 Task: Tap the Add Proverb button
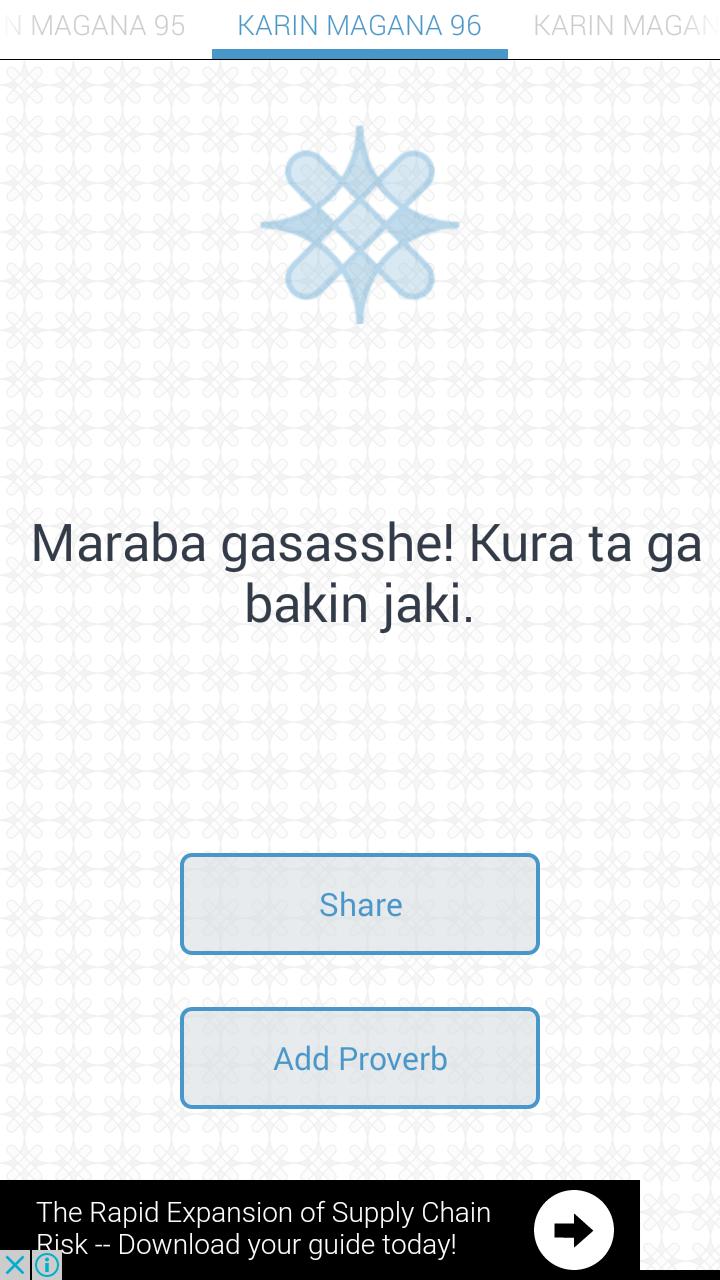(x=360, y=1058)
